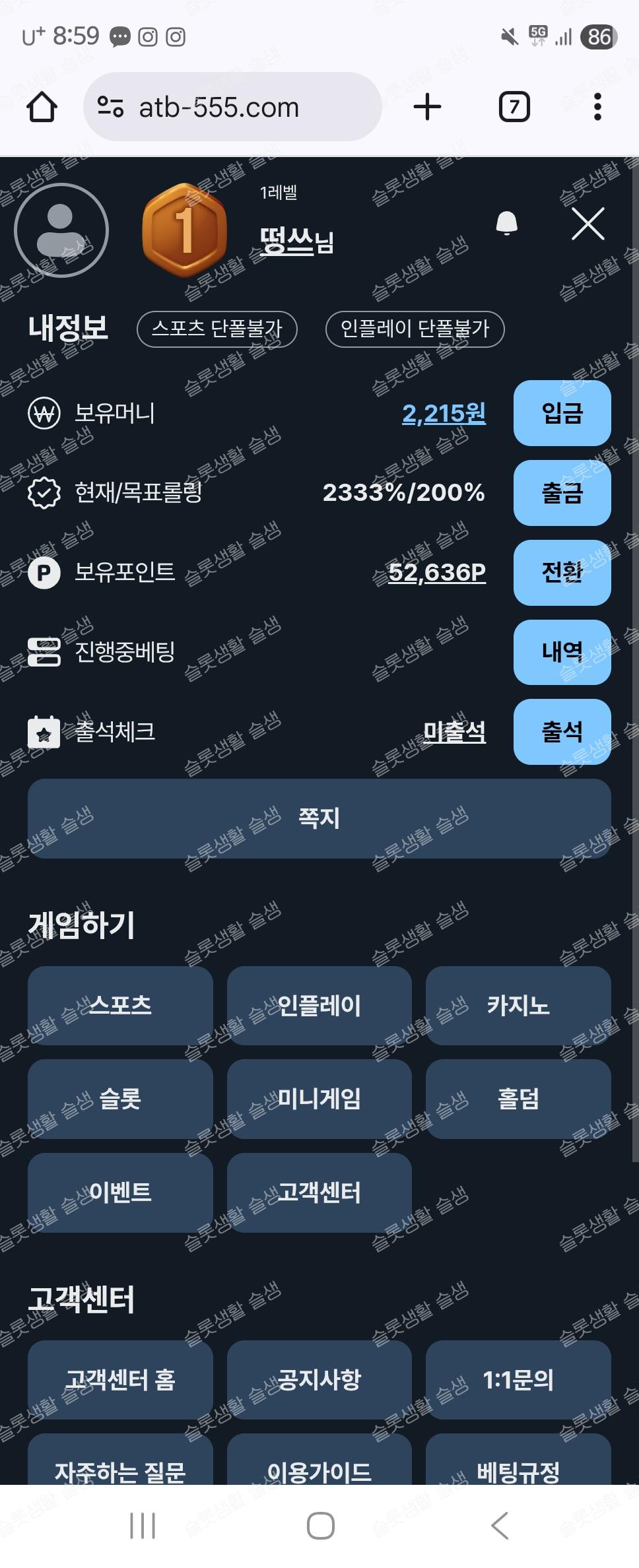
Task: Open 미니게임 section
Action: (319, 1099)
